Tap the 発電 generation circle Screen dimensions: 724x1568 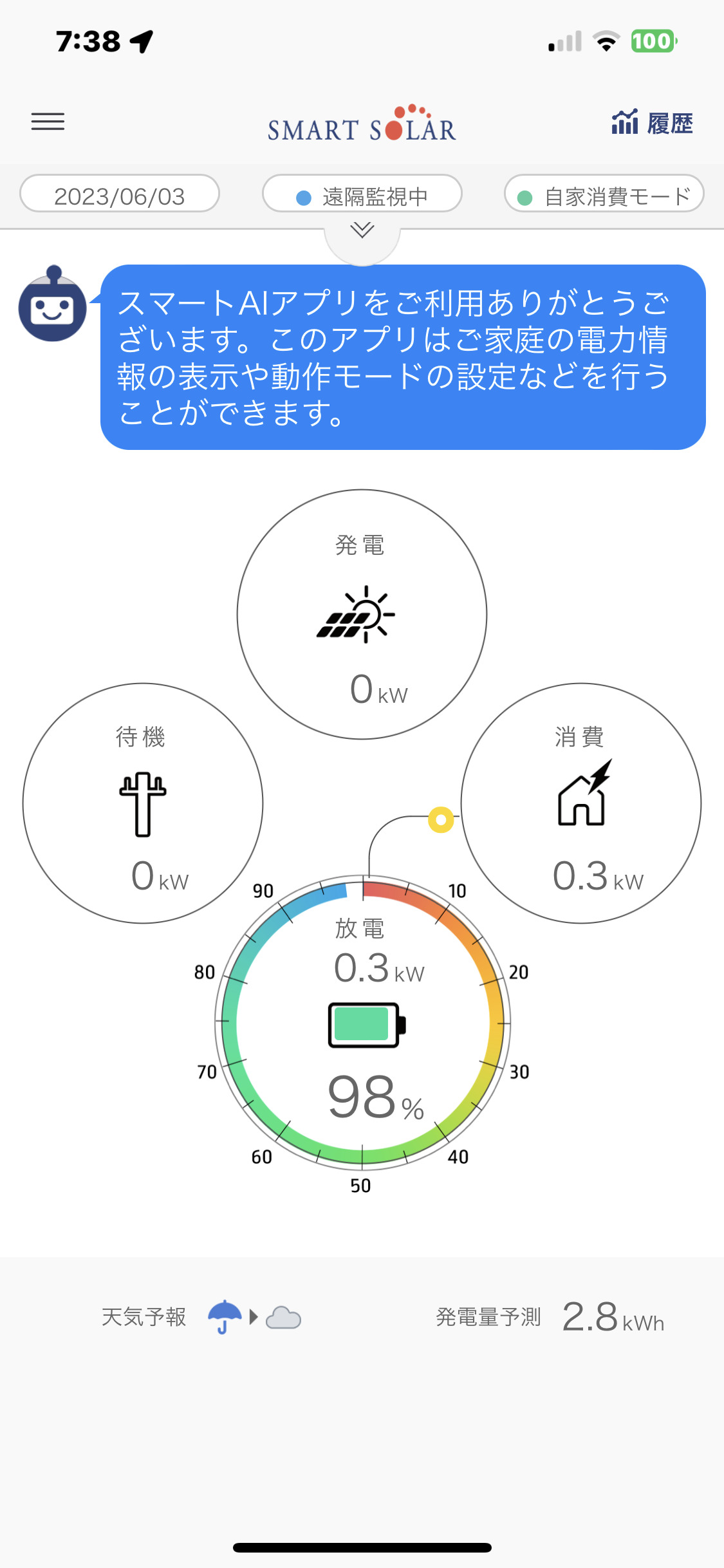(362, 614)
